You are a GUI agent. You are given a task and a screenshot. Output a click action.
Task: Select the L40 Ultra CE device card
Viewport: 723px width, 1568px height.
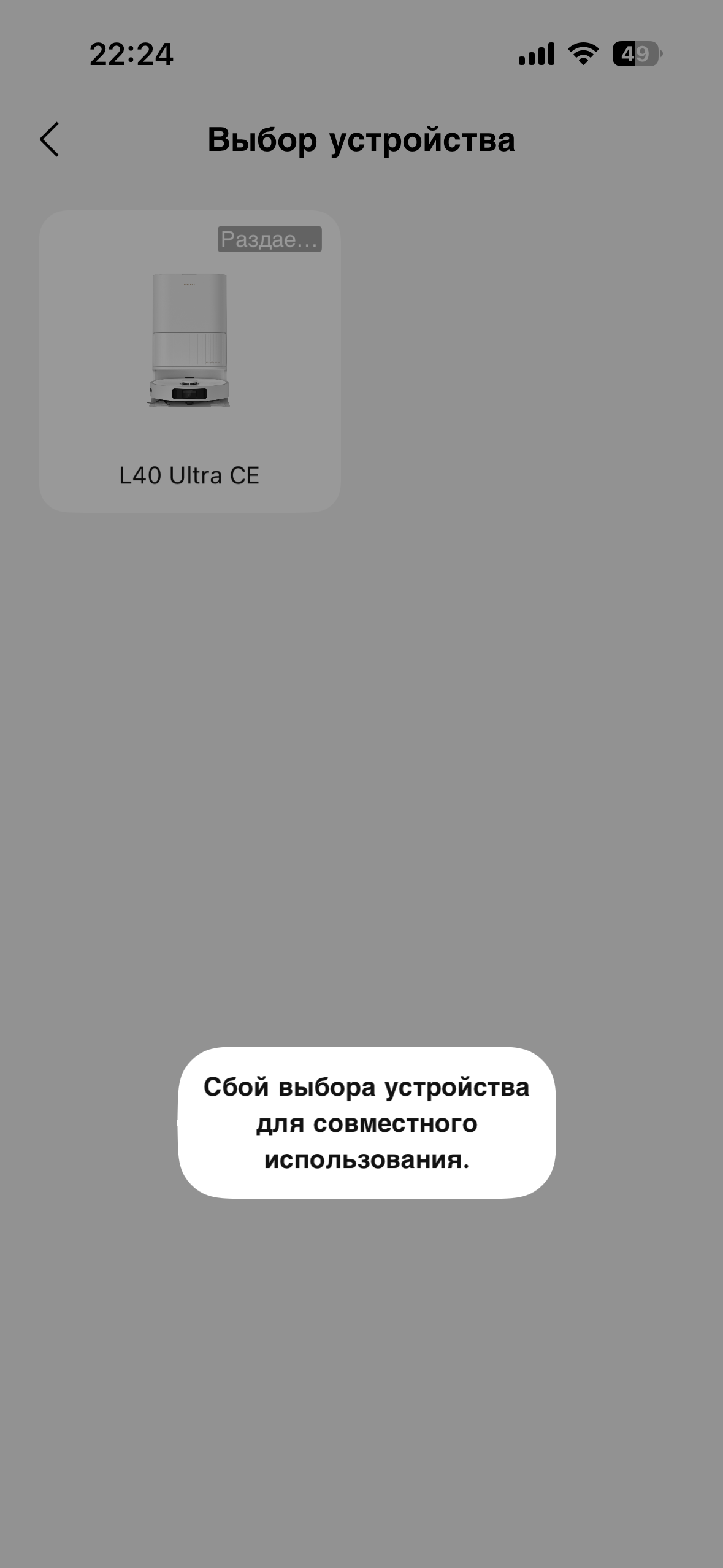click(189, 362)
